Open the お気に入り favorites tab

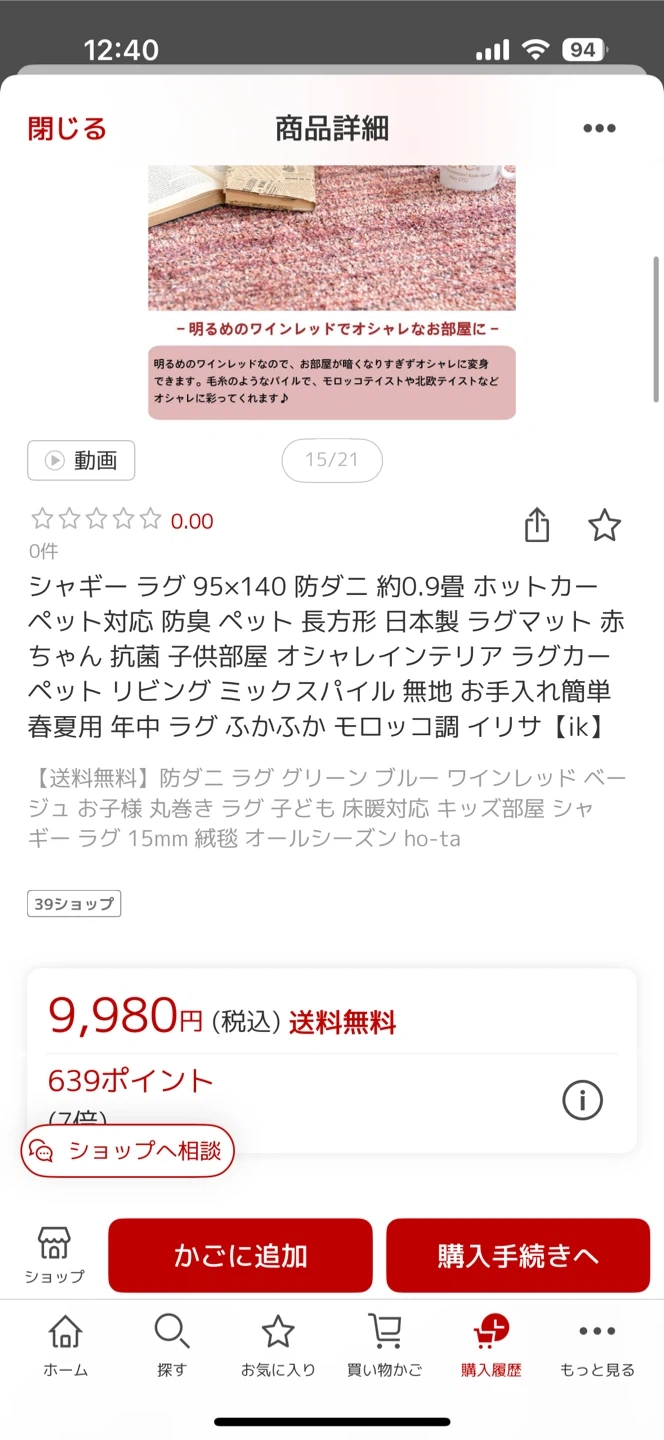coord(278,1345)
